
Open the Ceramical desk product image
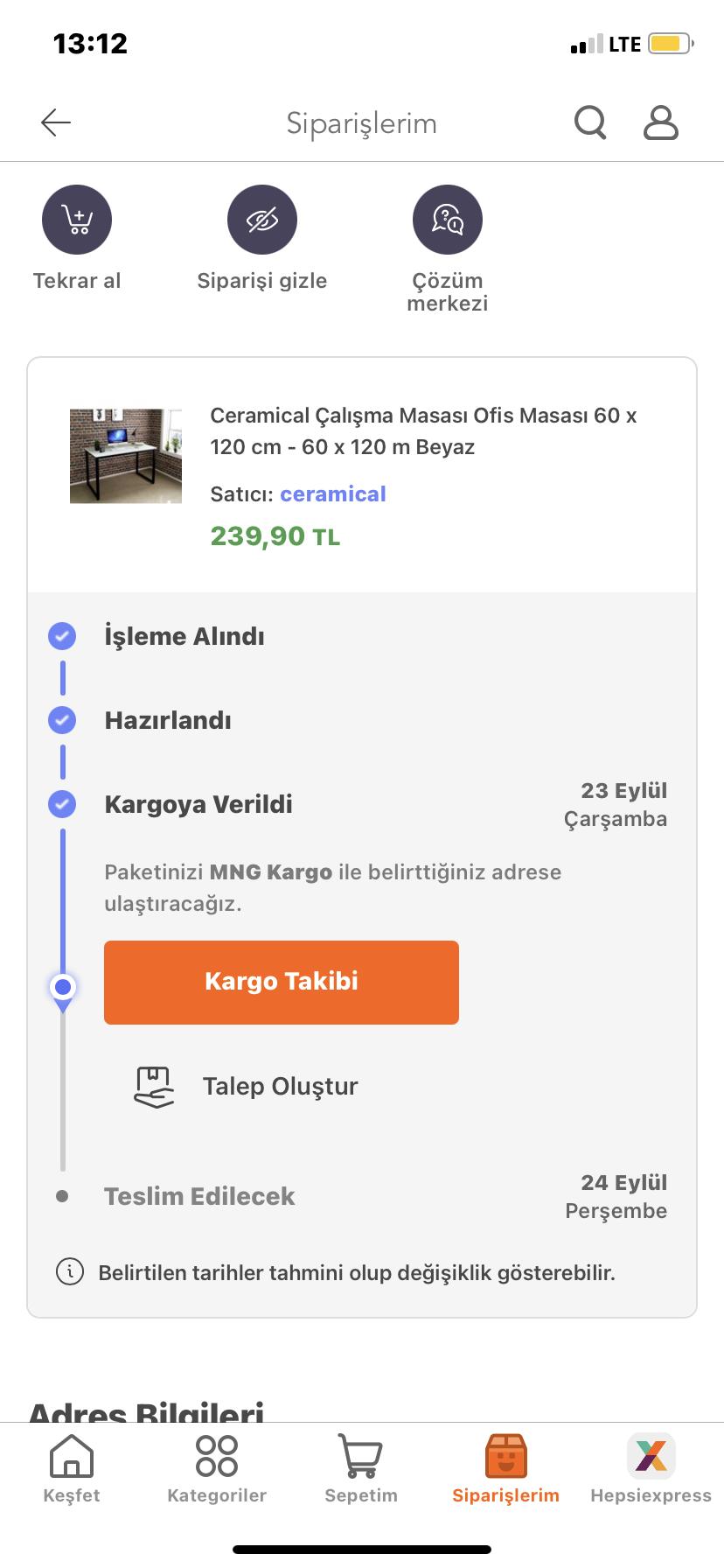point(126,456)
